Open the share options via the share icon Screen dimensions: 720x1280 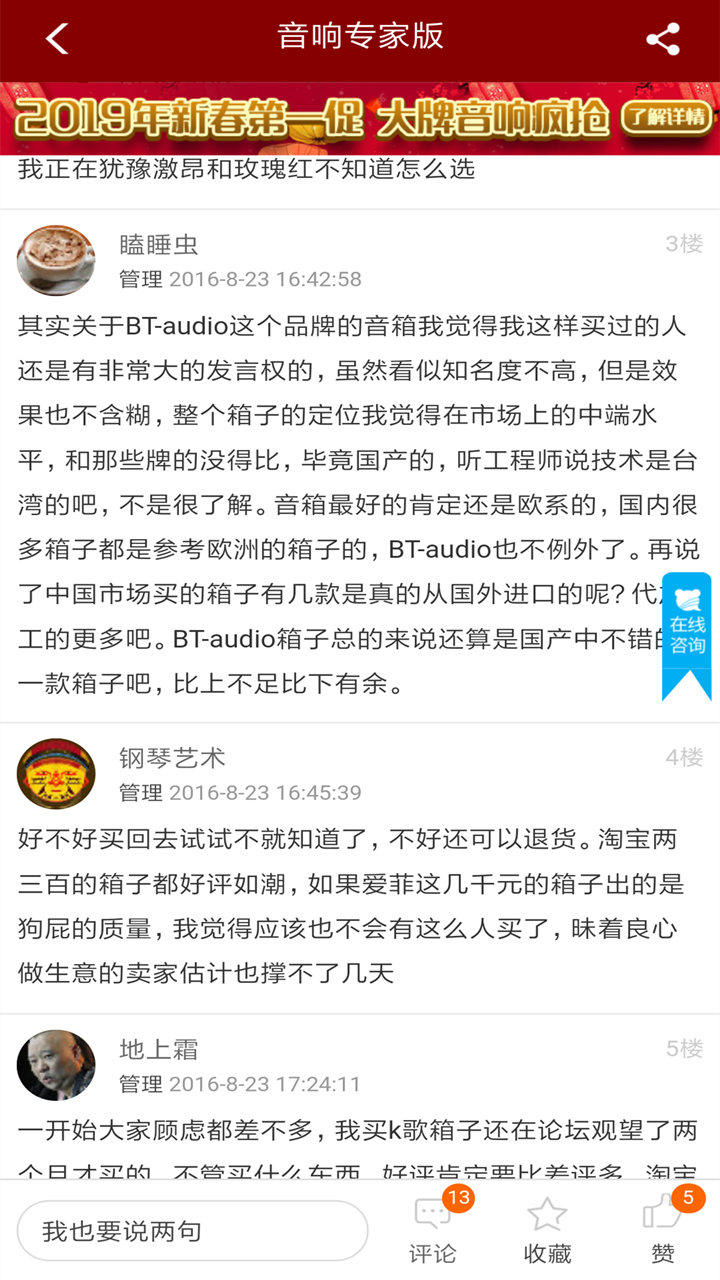(663, 38)
